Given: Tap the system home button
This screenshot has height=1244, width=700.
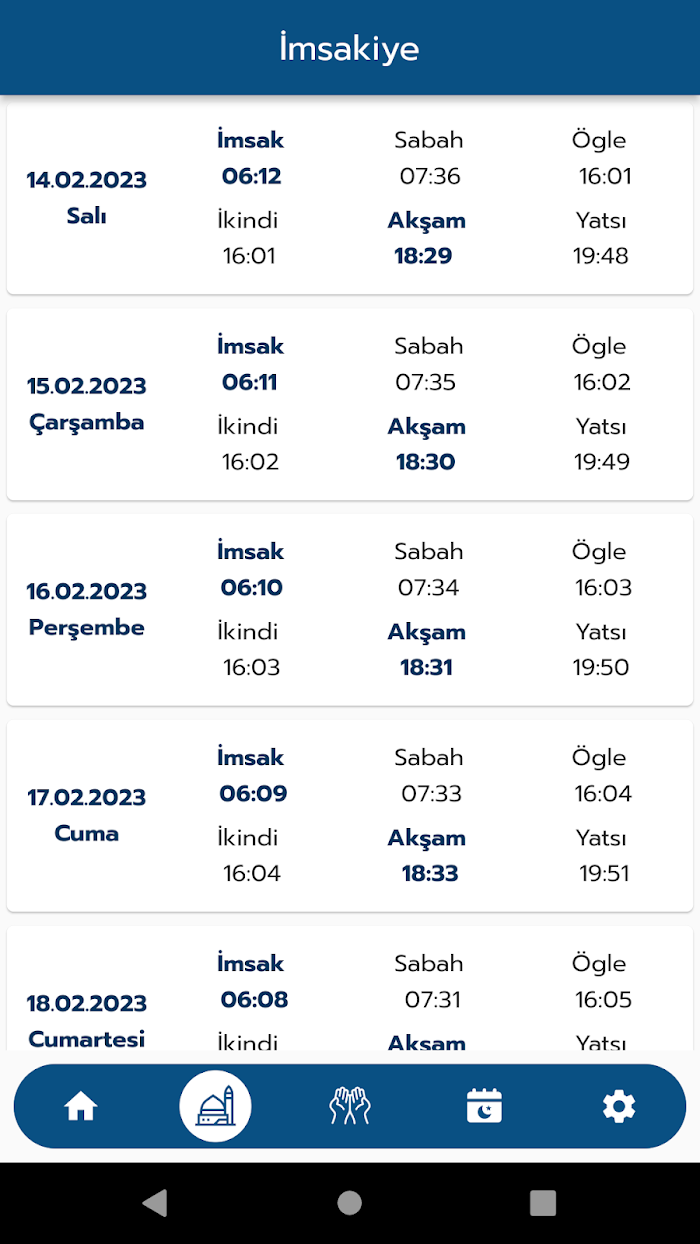Looking at the screenshot, I should tap(349, 1202).
